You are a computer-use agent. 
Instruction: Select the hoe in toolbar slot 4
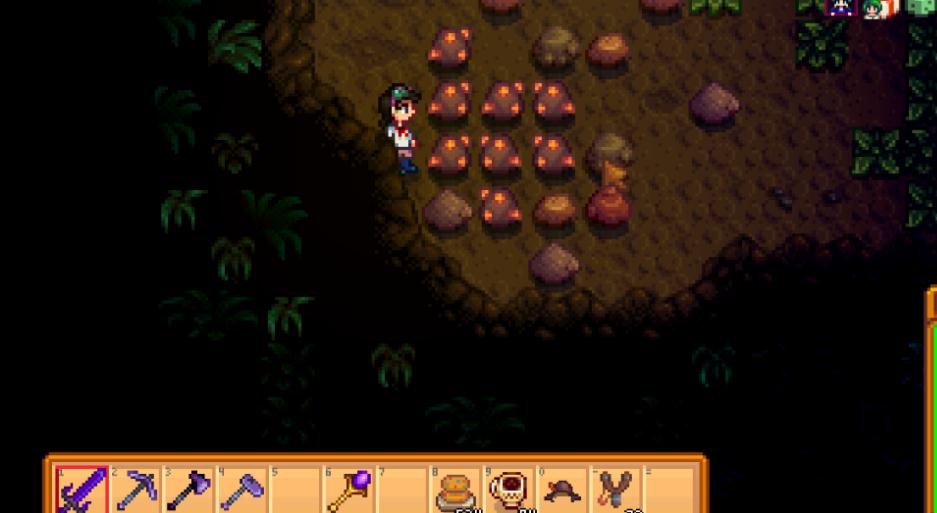(x=243, y=491)
